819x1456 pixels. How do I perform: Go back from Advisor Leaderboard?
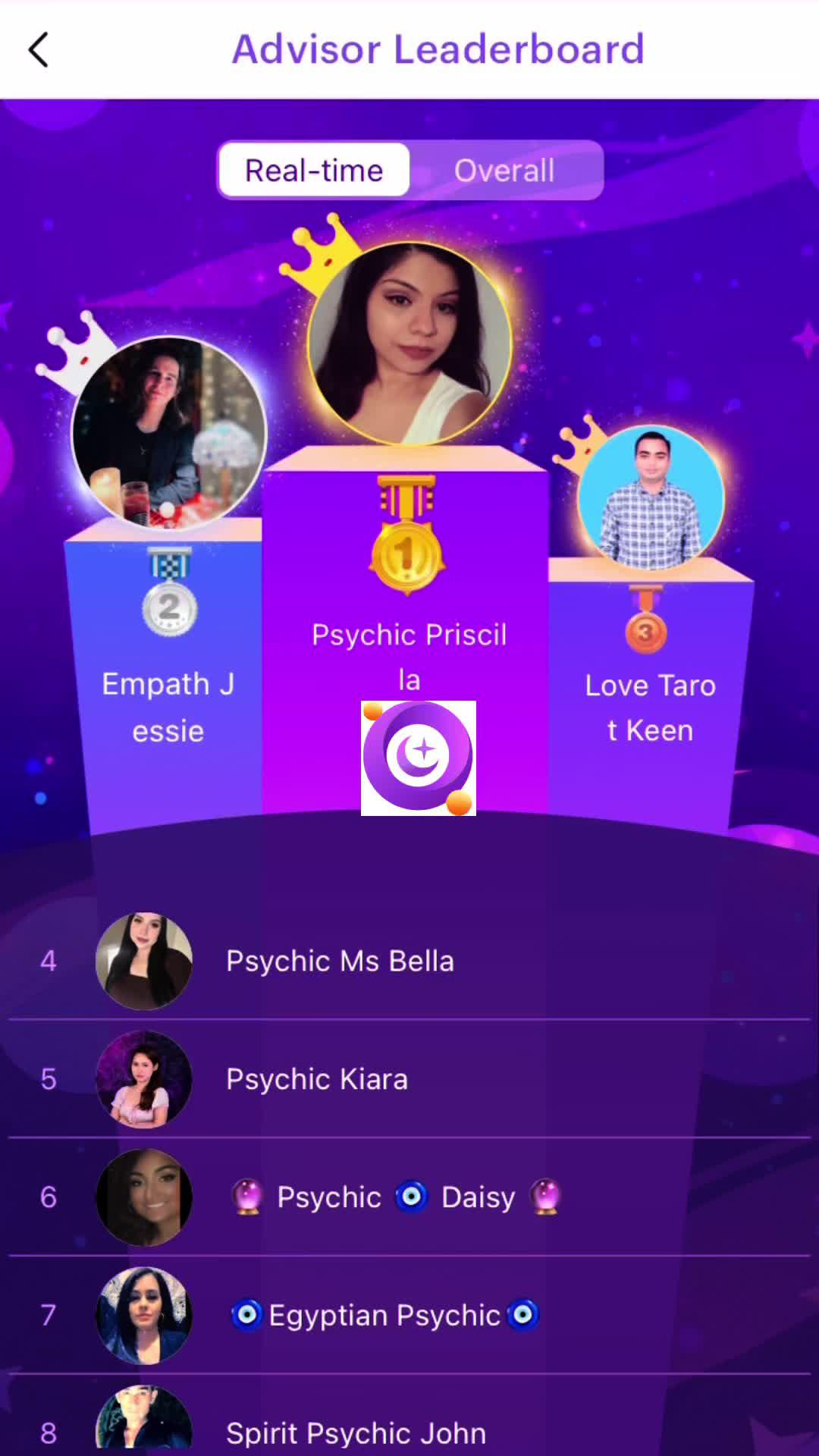pyautogui.click(x=38, y=50)
